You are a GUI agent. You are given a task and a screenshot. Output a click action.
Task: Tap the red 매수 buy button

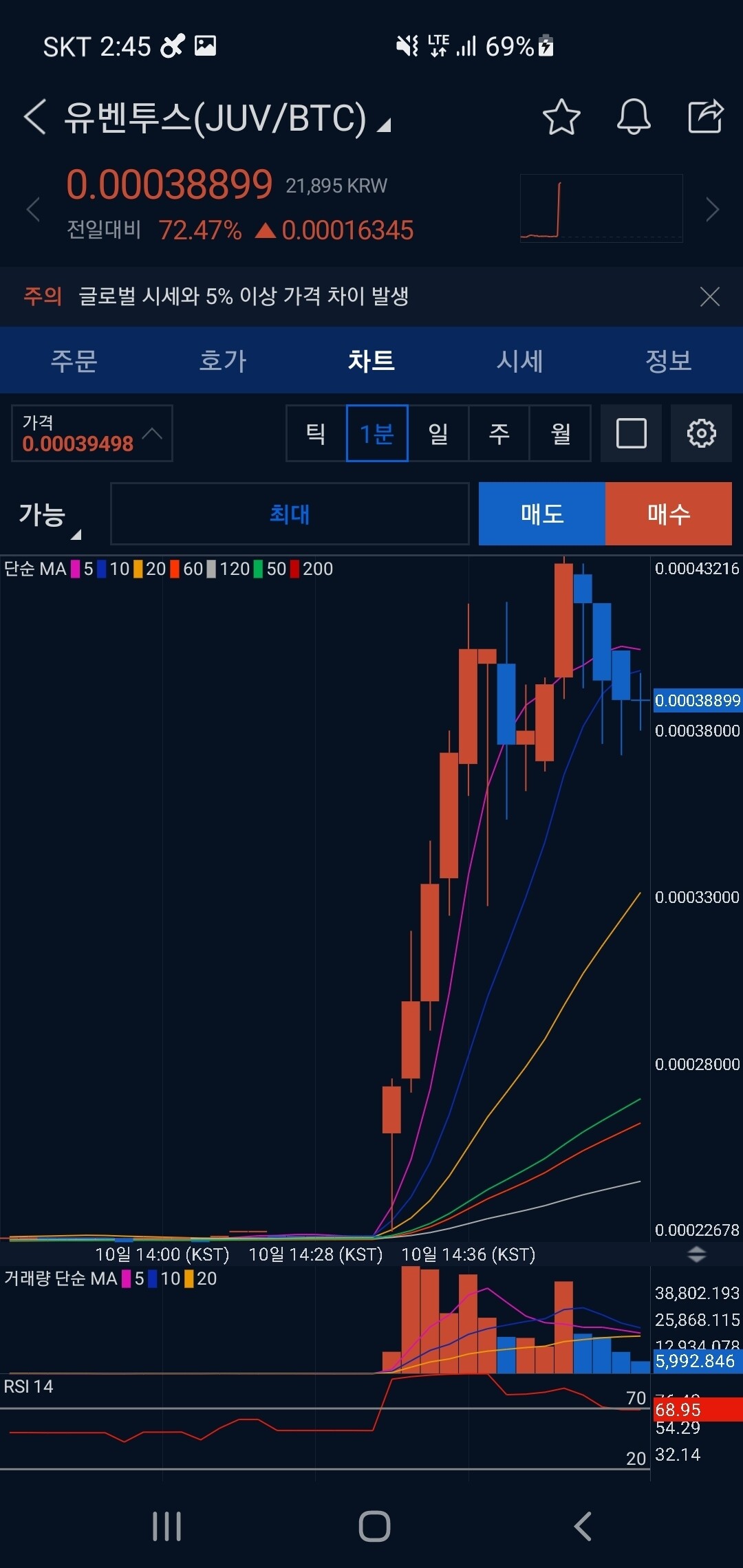click(669, 514)
